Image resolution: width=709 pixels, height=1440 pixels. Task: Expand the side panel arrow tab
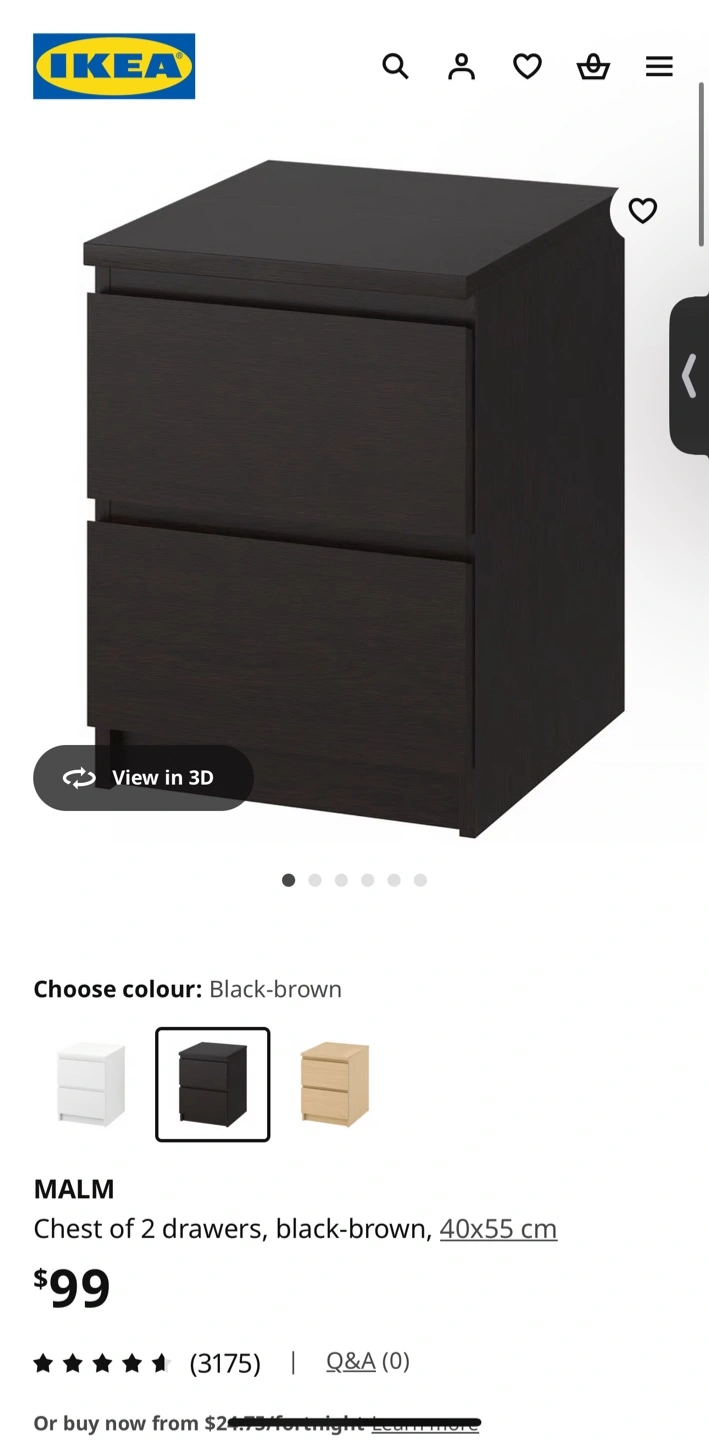point(689,376)
